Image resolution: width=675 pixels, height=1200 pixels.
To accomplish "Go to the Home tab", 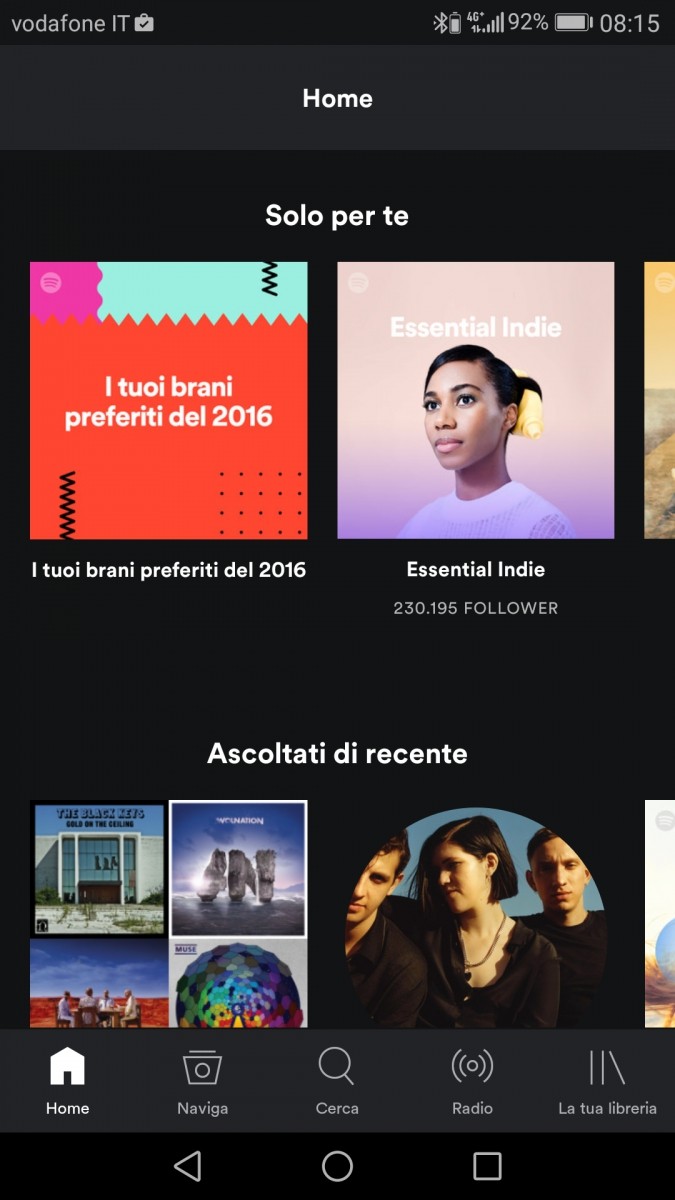I will click(67, 1081).
